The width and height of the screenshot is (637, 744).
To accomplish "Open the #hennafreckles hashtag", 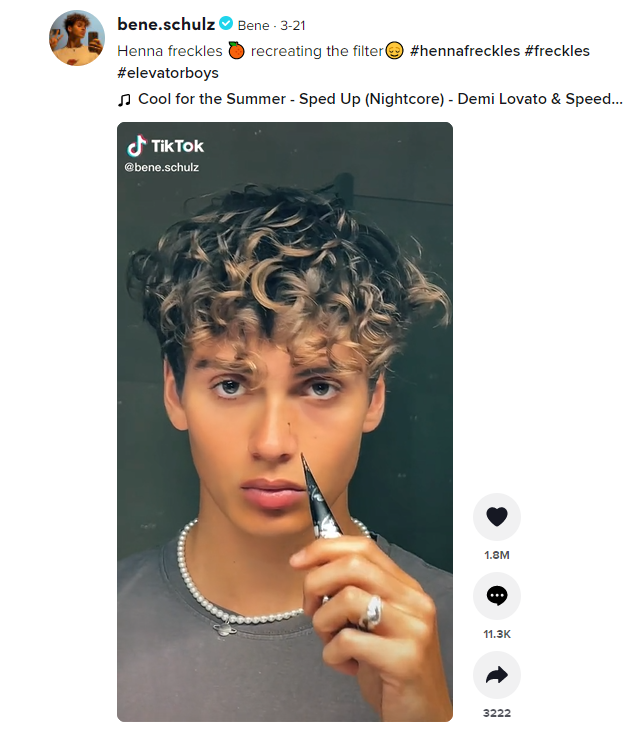I will pyautogui.click(x=464, y=50).
